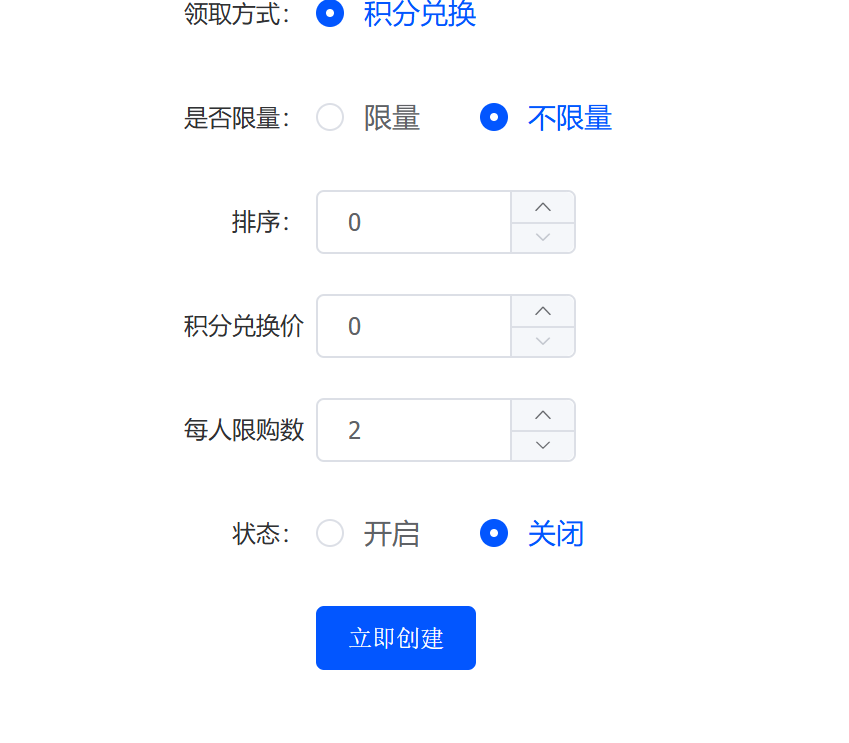The height and width of the screenshot is (743, 849).
Task: Tap the 排序 number input field
Action: tap(414, 222)
